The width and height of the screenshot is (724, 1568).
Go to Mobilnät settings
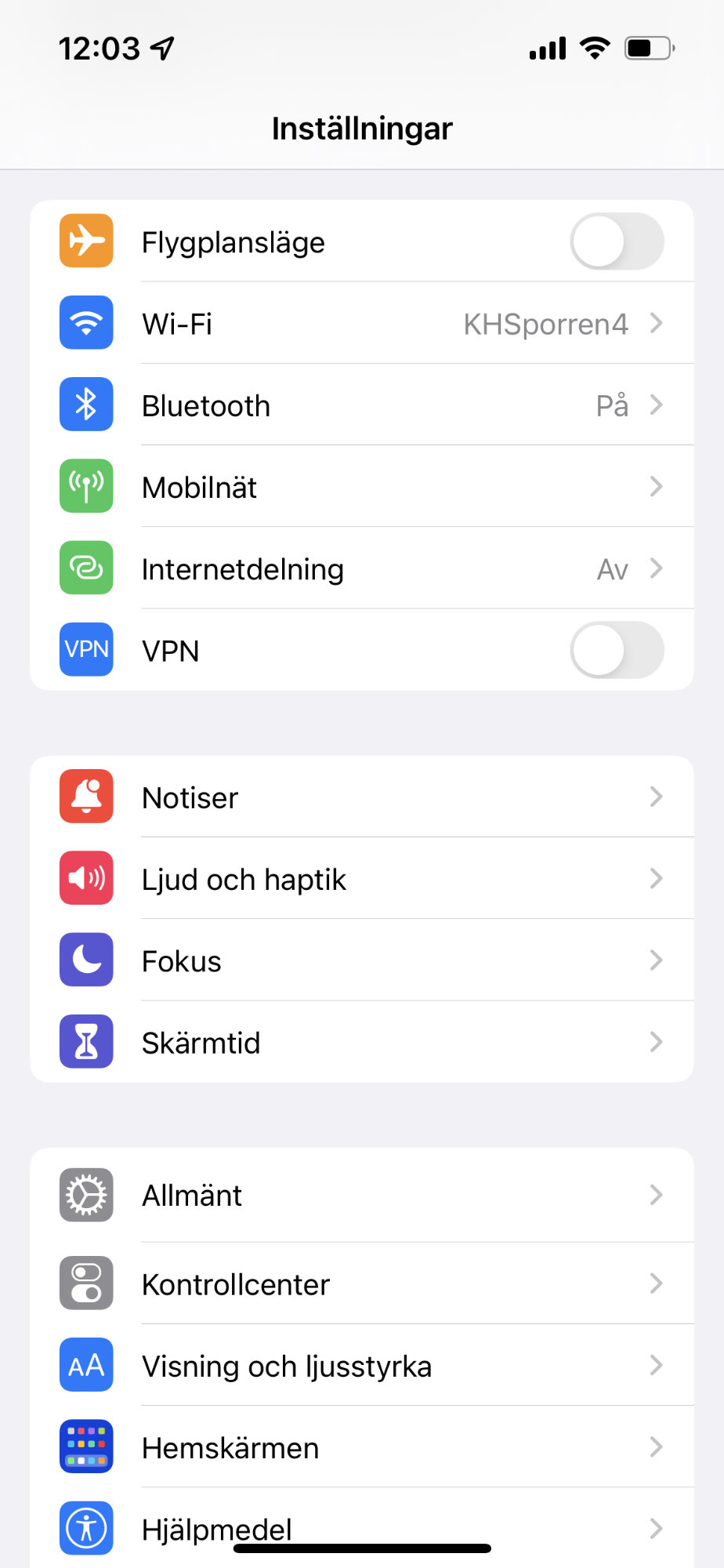tap(362, 487)
